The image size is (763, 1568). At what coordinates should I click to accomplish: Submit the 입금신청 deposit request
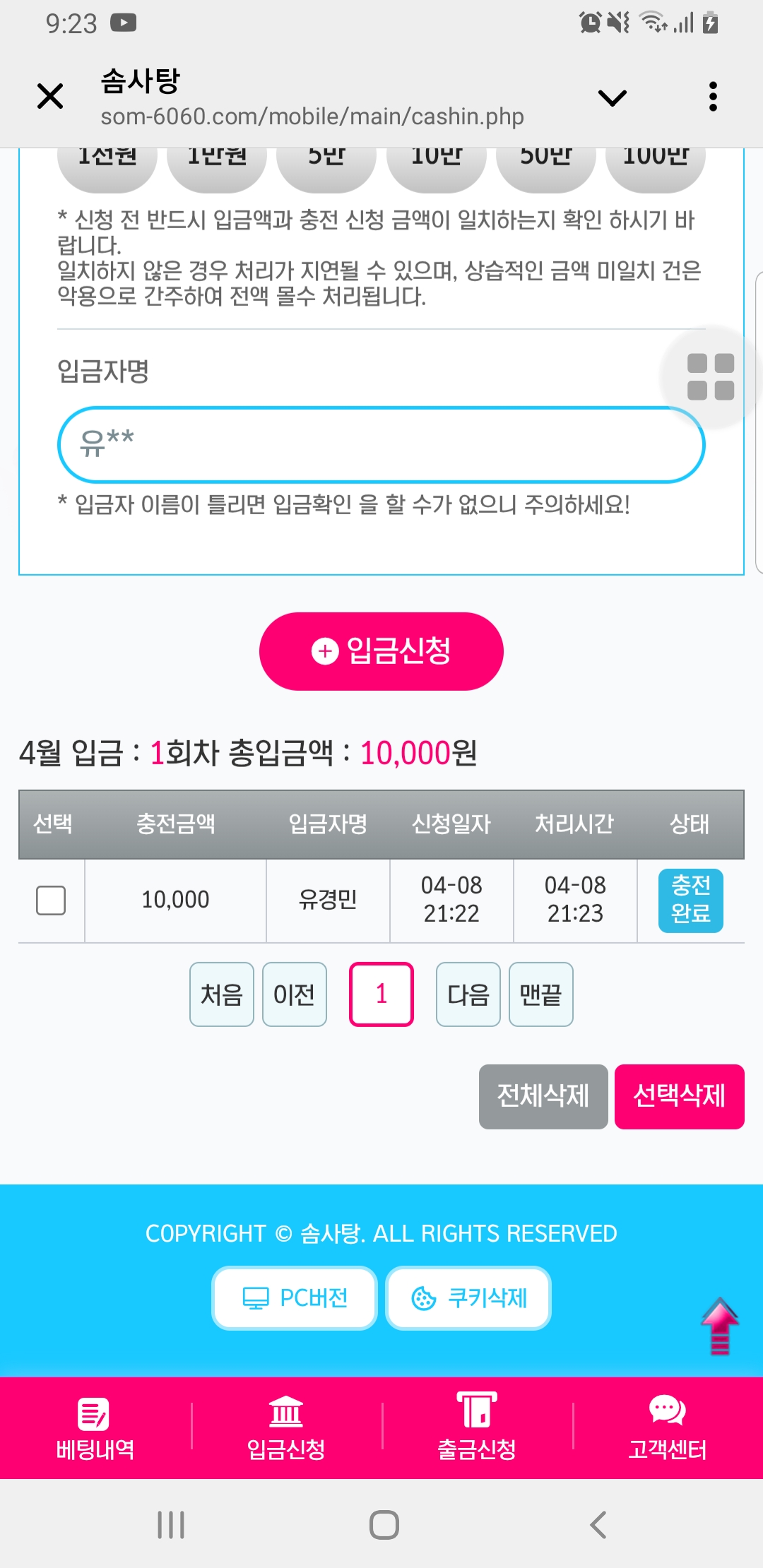pos(381,651)
